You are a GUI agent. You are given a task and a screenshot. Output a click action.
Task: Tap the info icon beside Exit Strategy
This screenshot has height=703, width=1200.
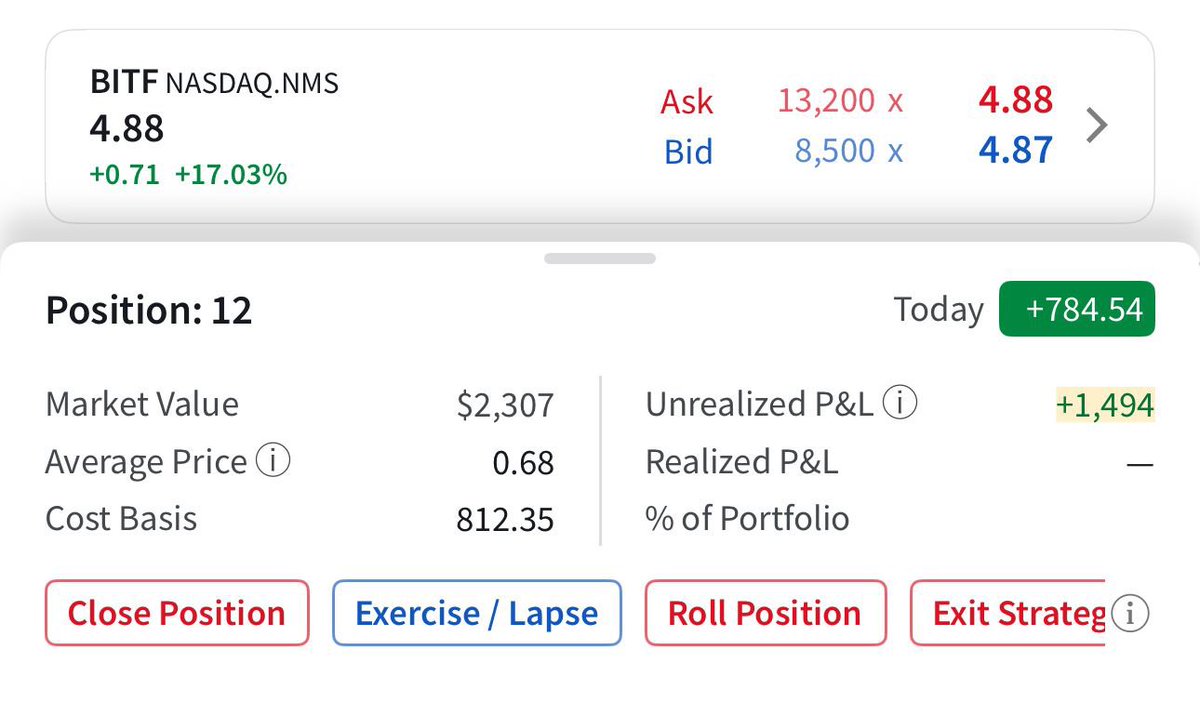1131,613
